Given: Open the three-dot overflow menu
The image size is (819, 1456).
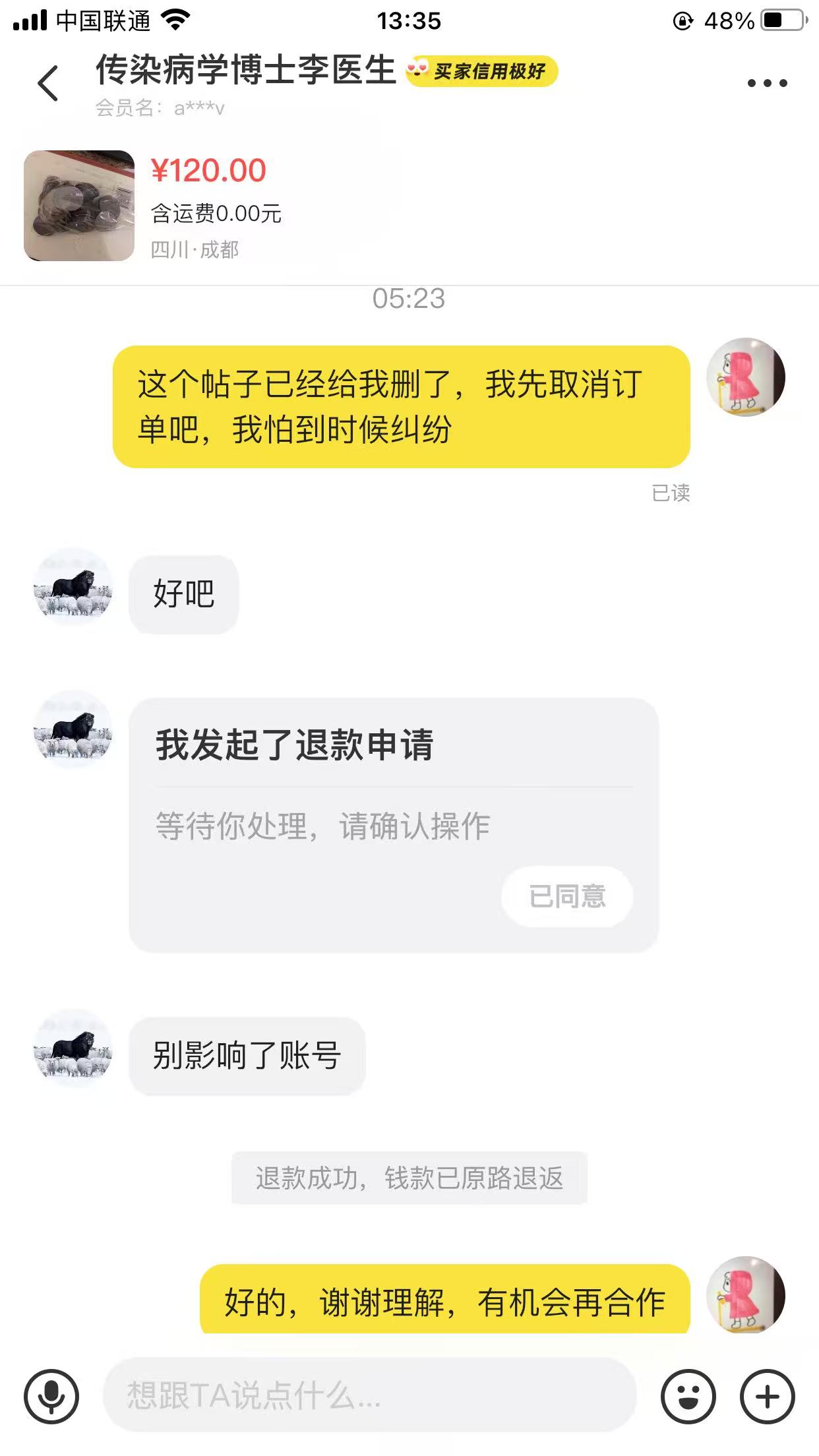Looking at the screenshot, I should tap(767, 83).
